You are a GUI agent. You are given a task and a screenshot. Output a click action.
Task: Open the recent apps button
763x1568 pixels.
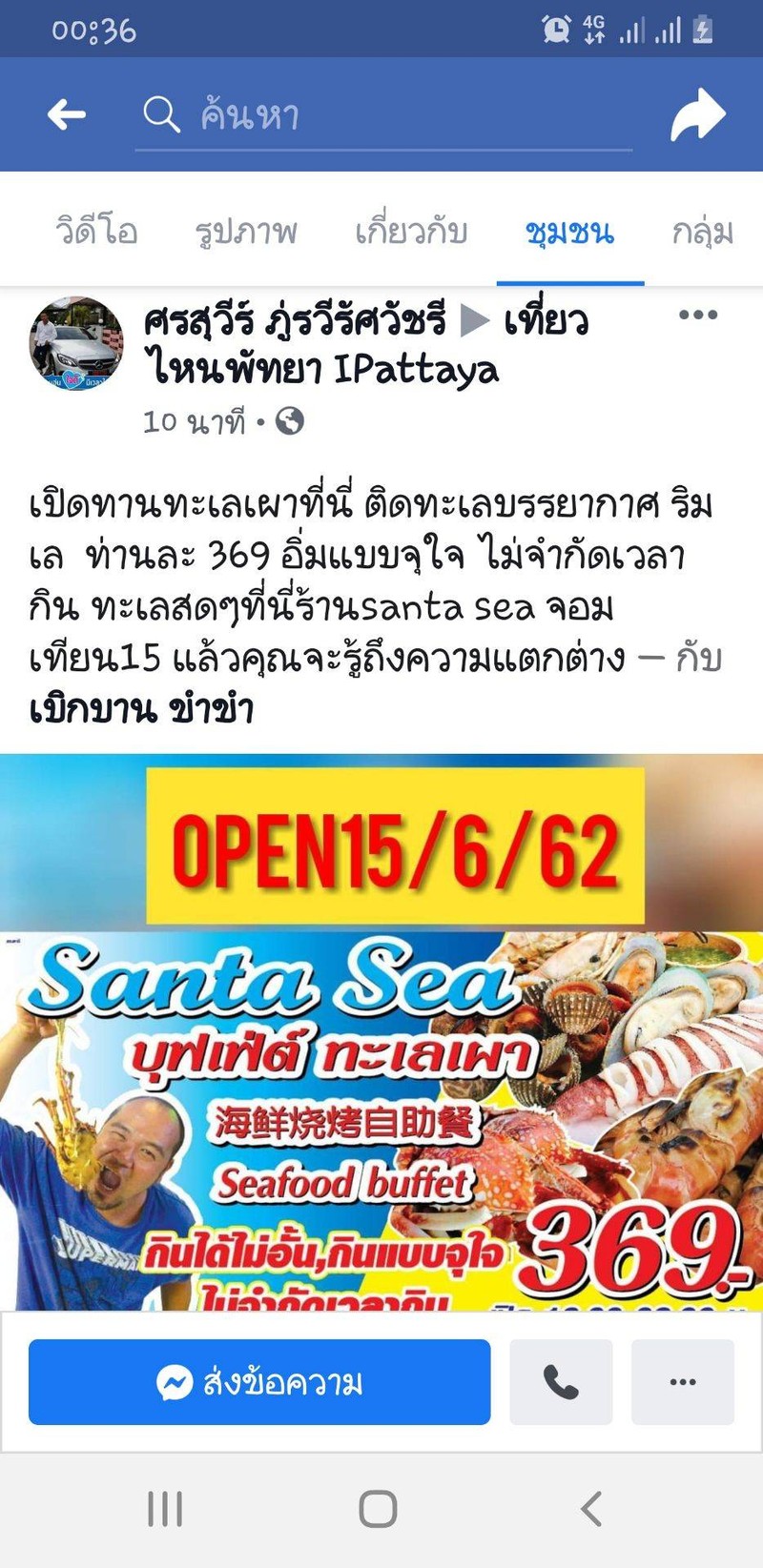click(165, 1509)
